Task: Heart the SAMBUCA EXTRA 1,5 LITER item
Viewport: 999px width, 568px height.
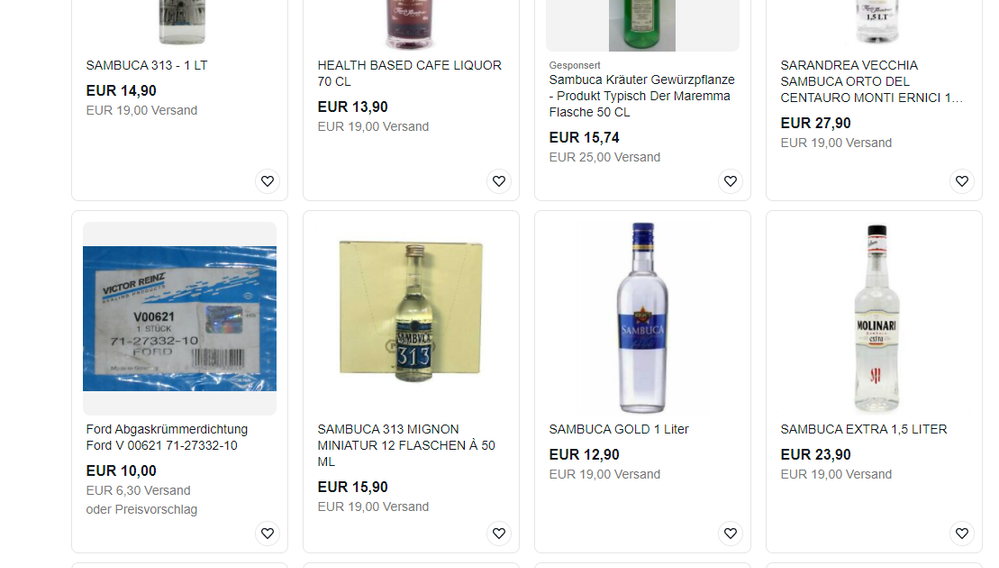Action: [x=962, y=533]
